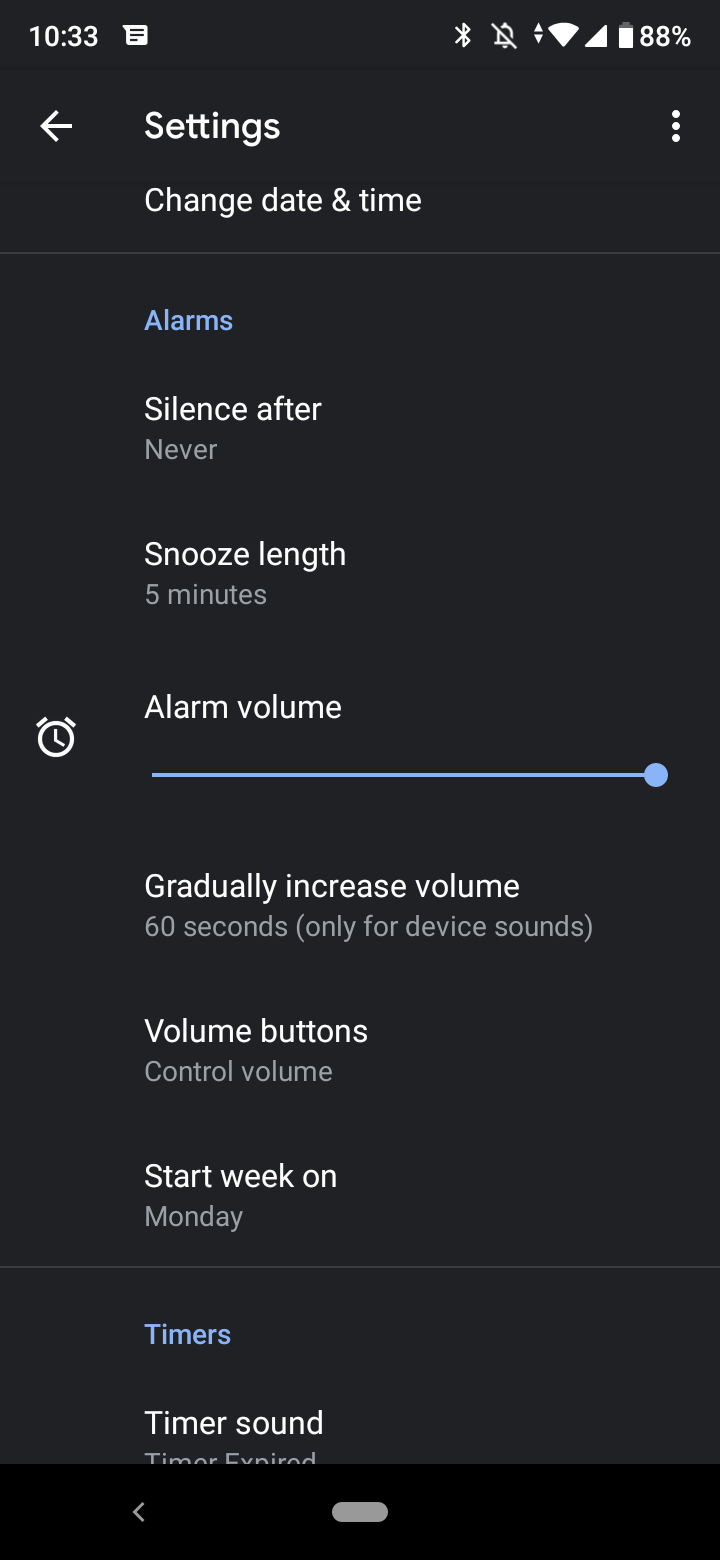Open the Silence after setting
The width and height of the screenshot is (720, 1560).
click(x=360, y=428)
